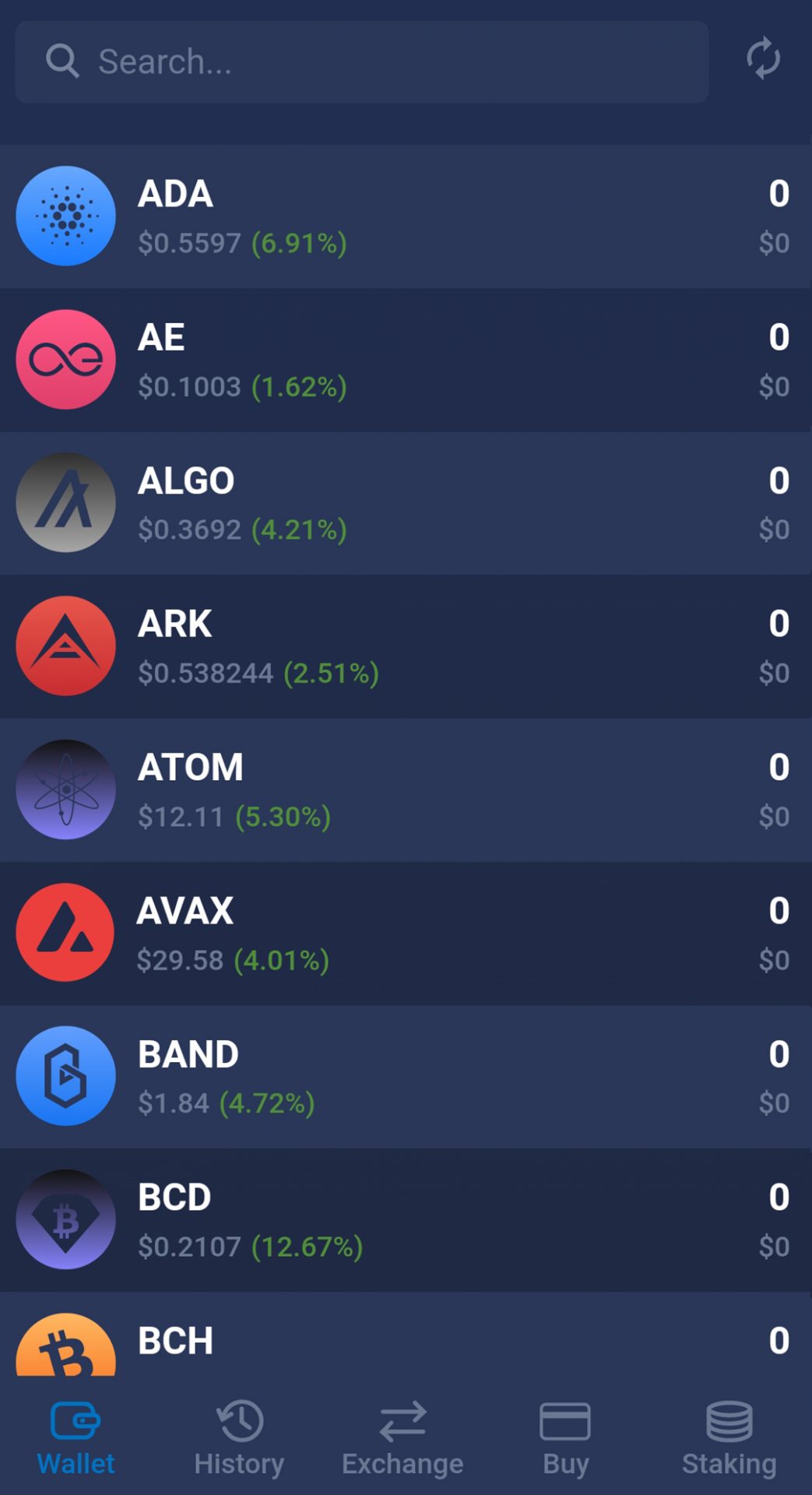Open the Exchange tab
The width and height of the screenshot is (812, 1495).
[402, 1439]
